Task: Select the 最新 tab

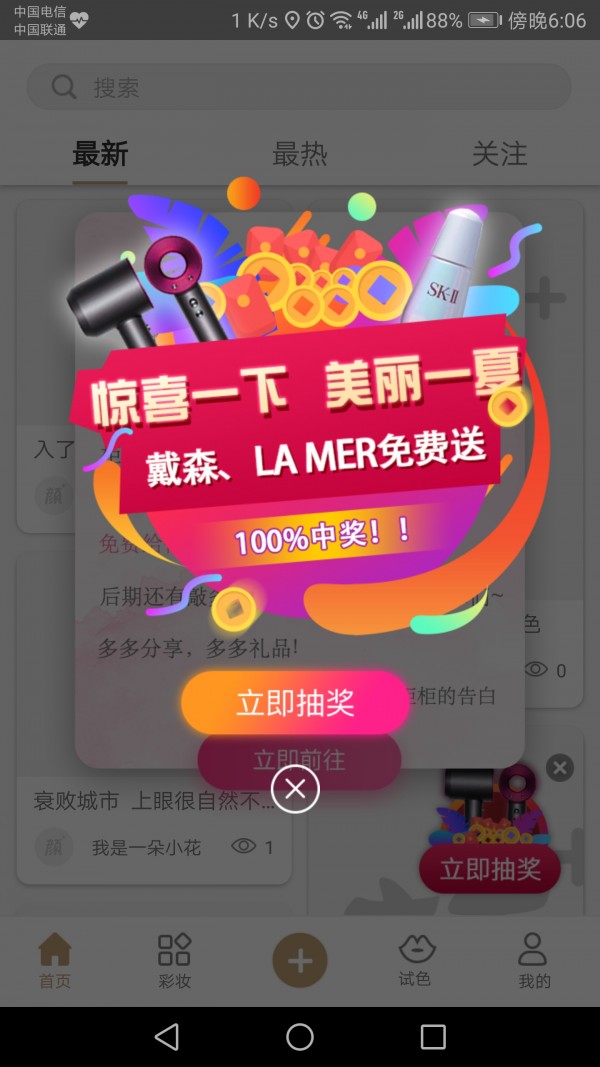Action: coord(100,154)
